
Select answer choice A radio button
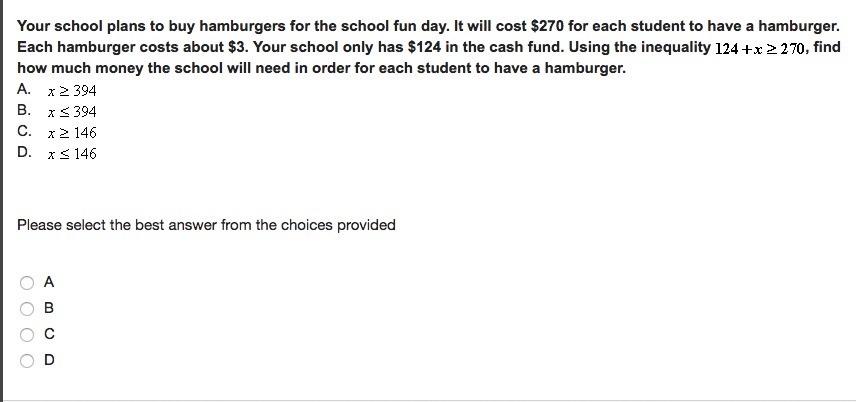(x=27, y=283)
